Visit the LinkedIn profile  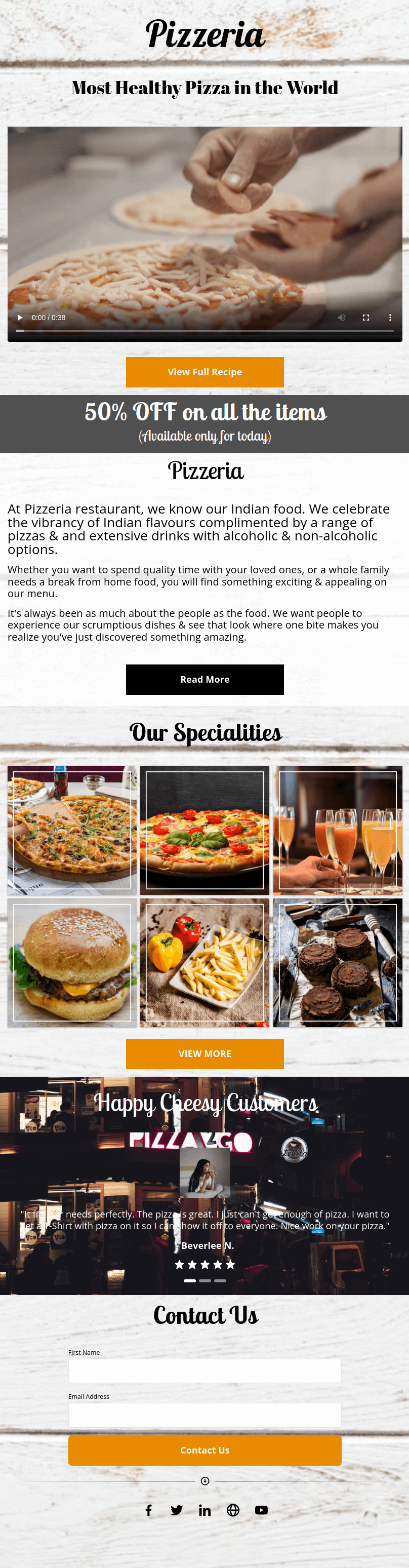coord(204,1510)
